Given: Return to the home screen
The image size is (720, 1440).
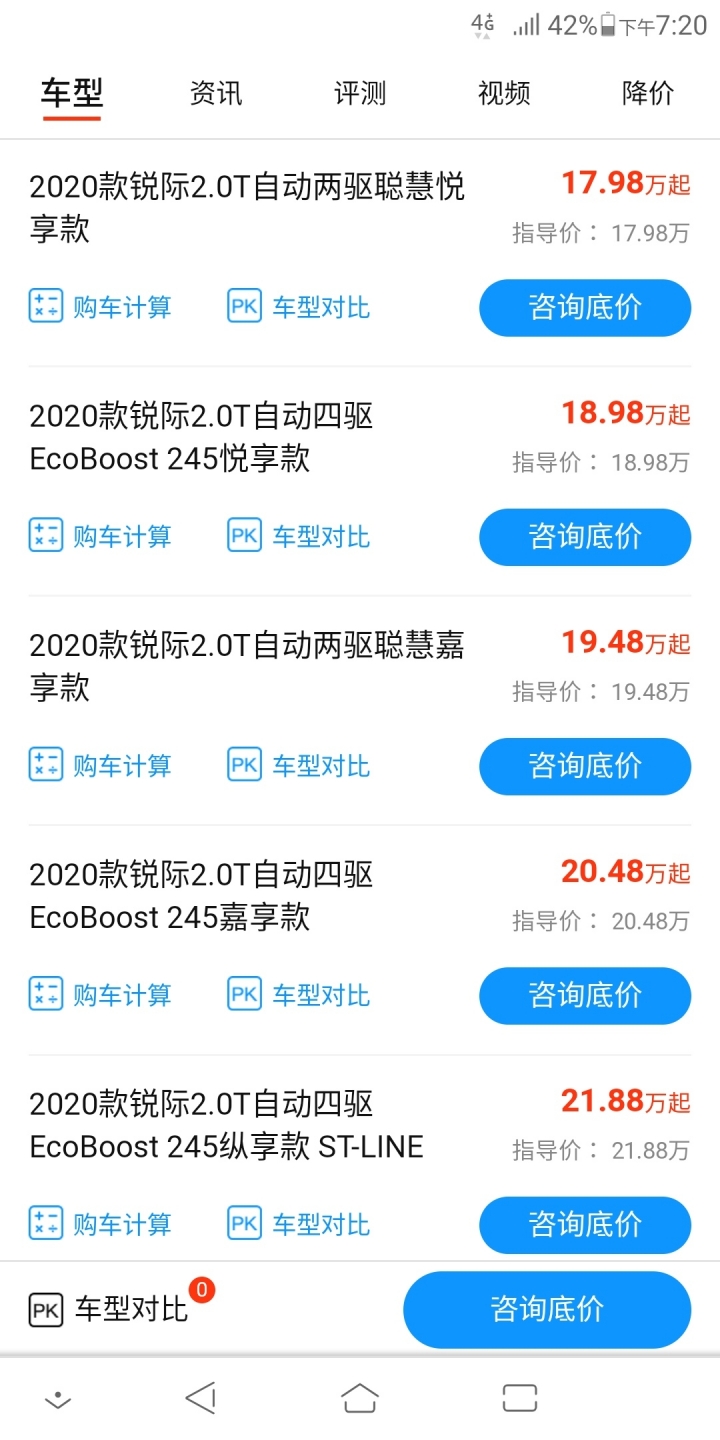Looking at the screenshot, I should tap(360, 1398).
